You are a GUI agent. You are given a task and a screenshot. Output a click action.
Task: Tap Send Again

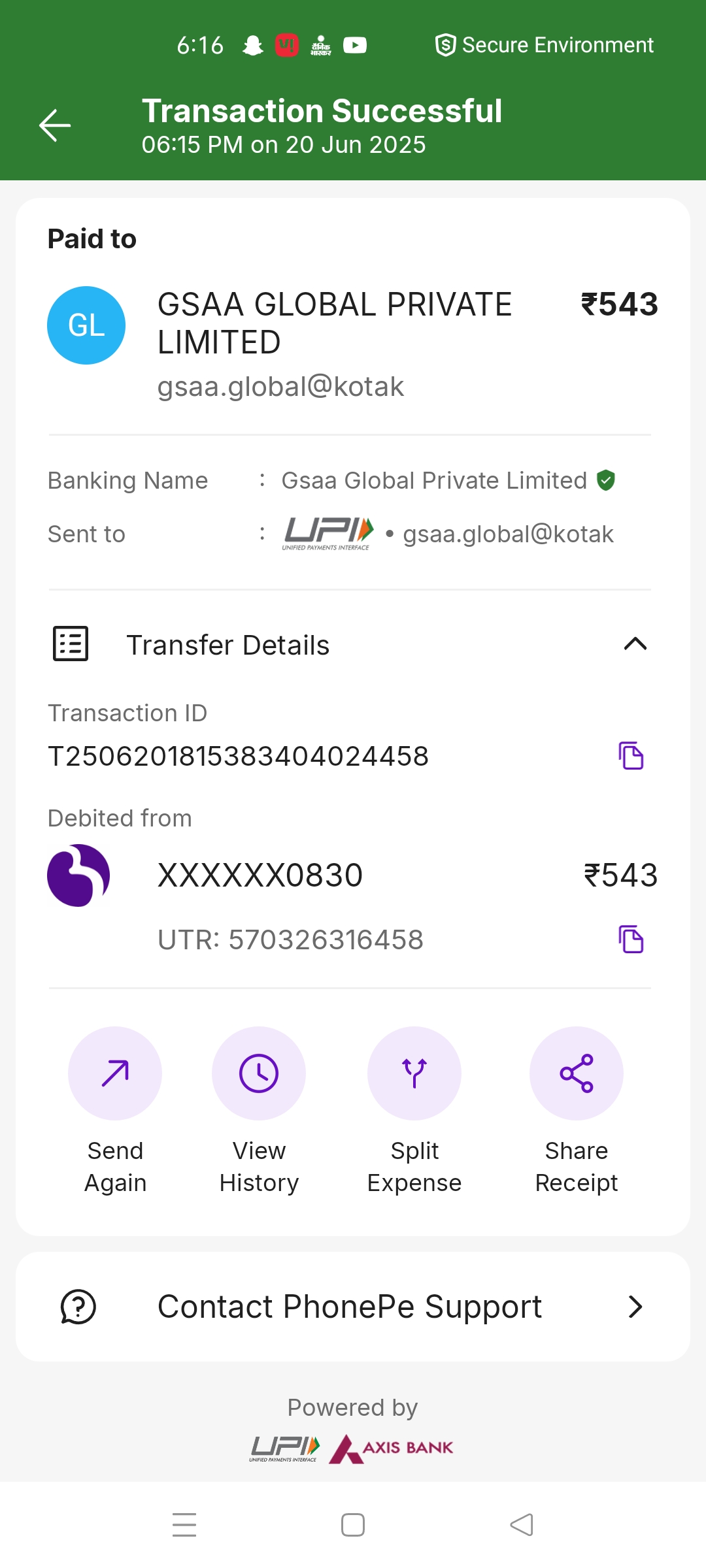point(115,1073)
